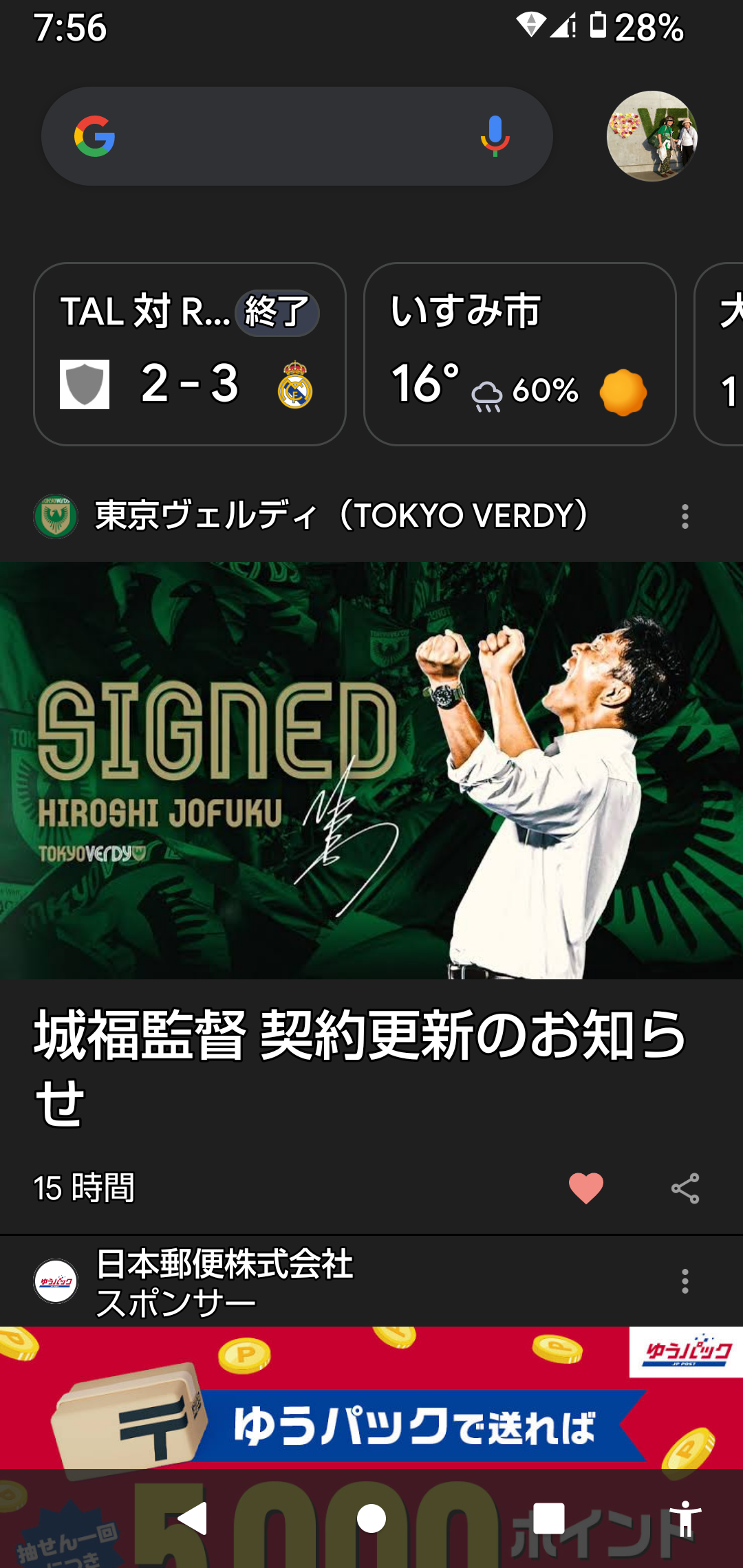Share the 城福監督 契約更新 article

click(x=685, y=1188)
